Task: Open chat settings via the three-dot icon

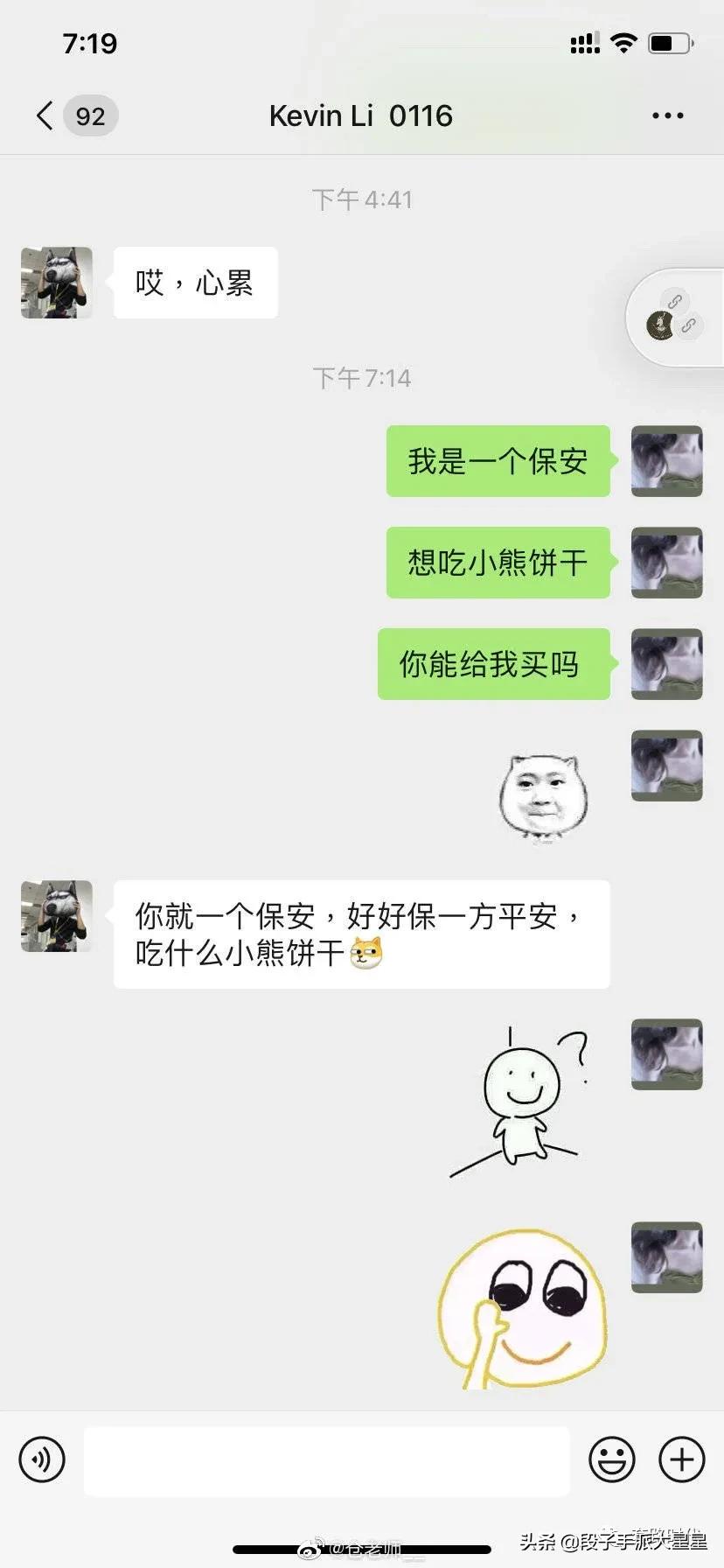Action: (667, 115)
